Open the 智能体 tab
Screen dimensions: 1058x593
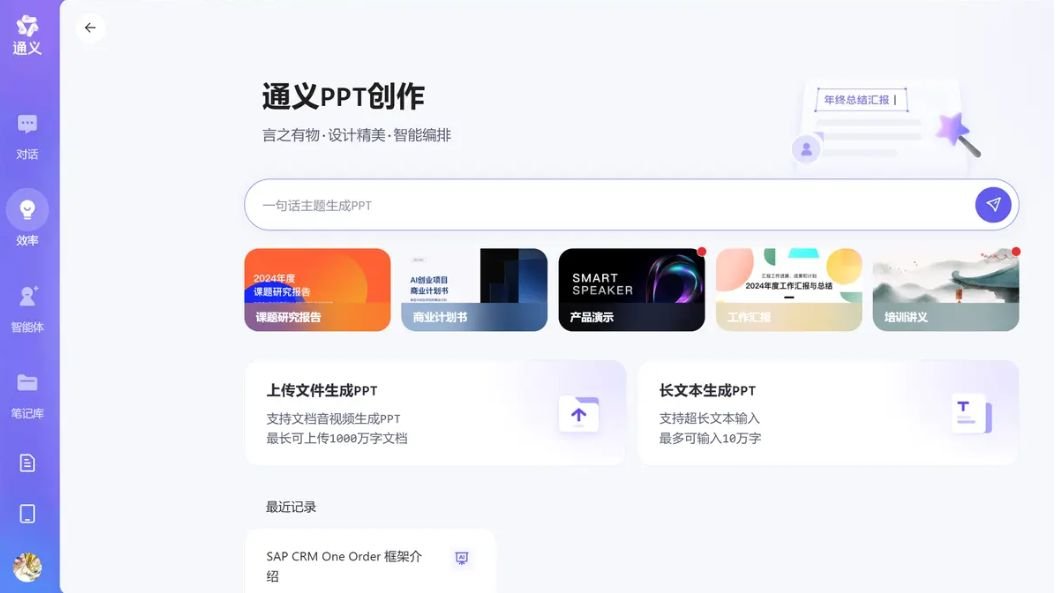(27, 308)
